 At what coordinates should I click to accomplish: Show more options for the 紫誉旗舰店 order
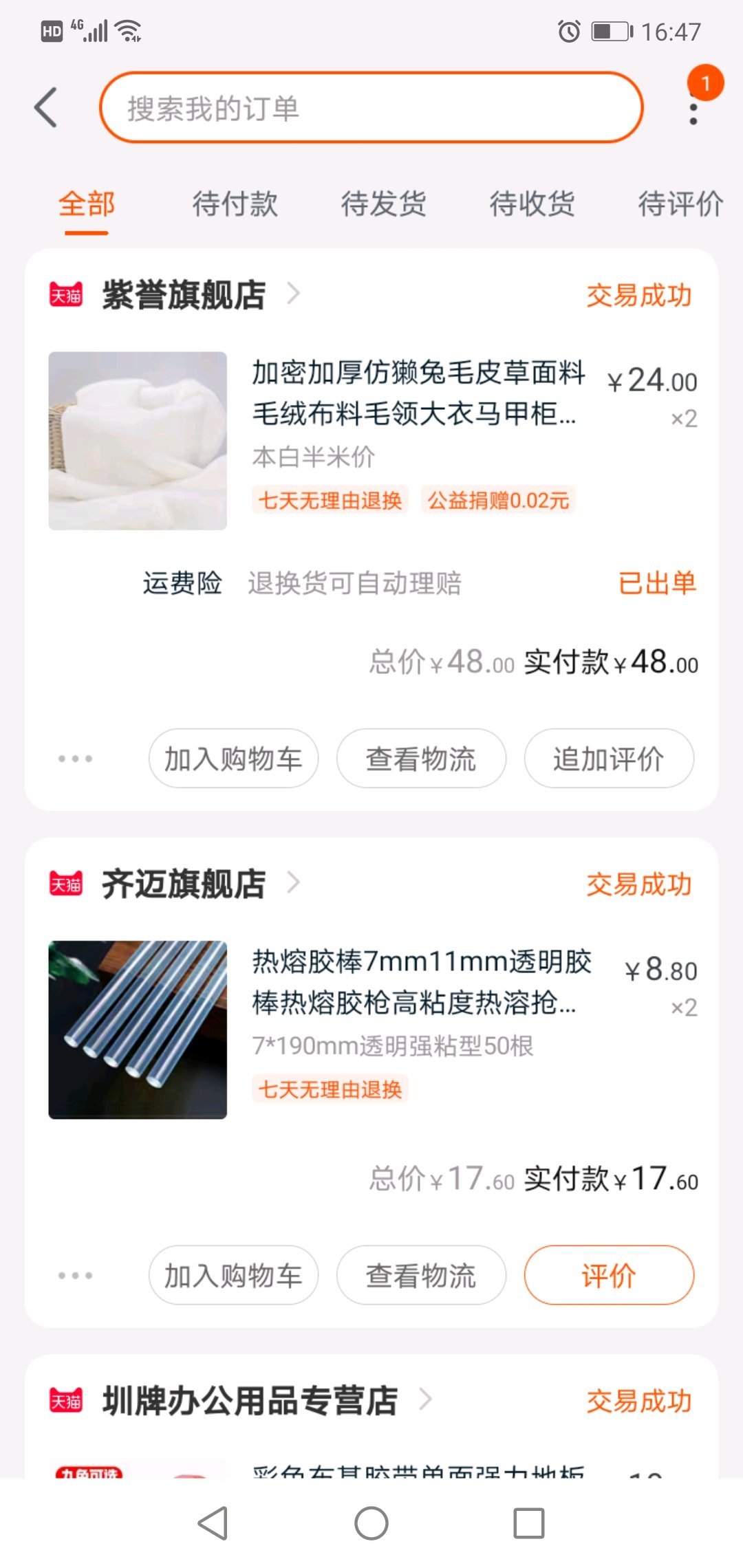(75, 759)
